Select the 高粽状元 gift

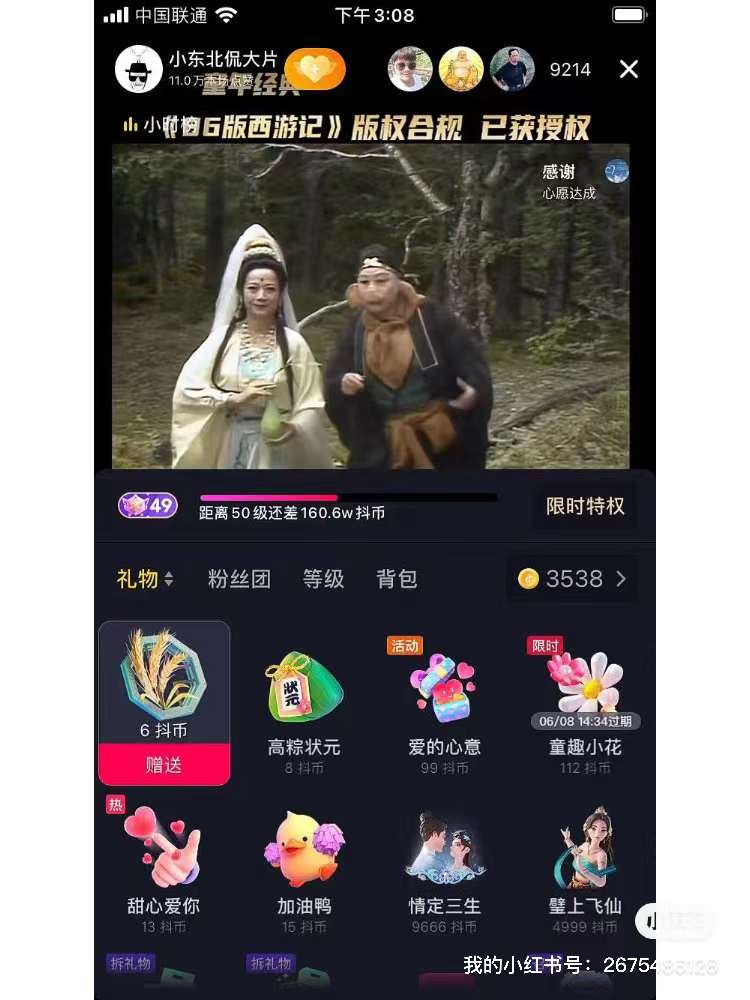304,700
